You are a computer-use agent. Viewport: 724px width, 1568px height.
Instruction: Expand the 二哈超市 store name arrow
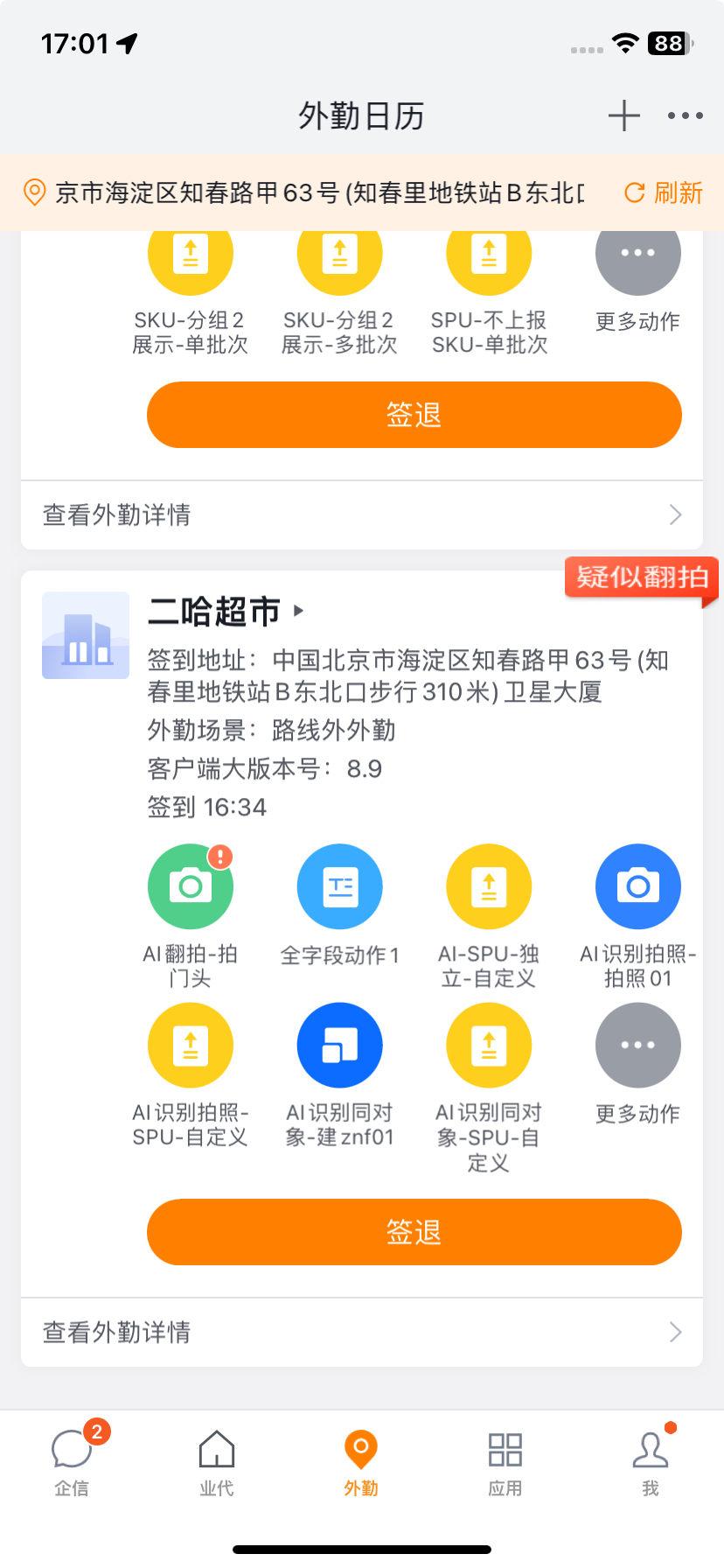tap(298, 612)
